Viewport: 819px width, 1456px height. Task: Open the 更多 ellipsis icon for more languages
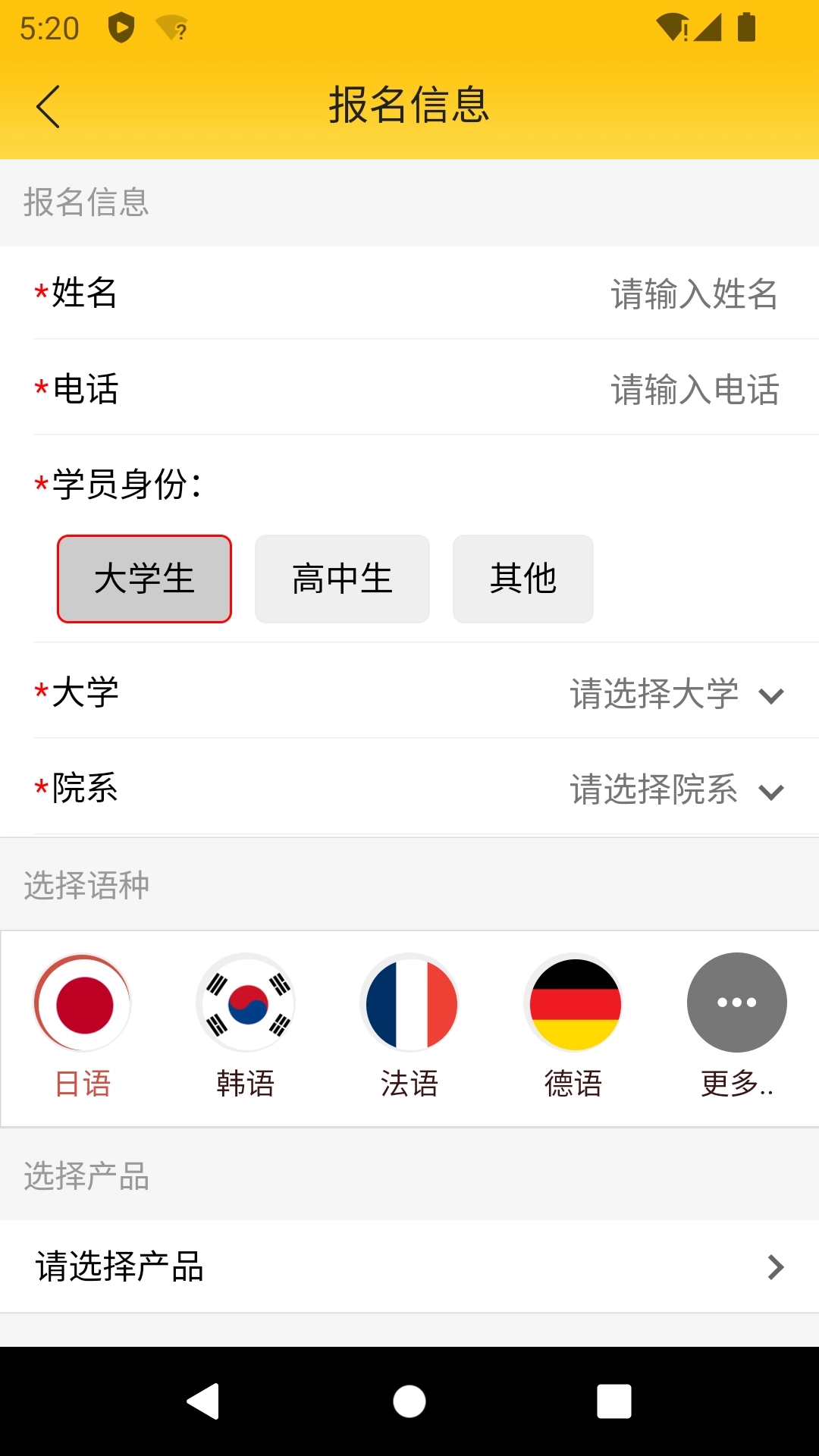[736, 1003]
